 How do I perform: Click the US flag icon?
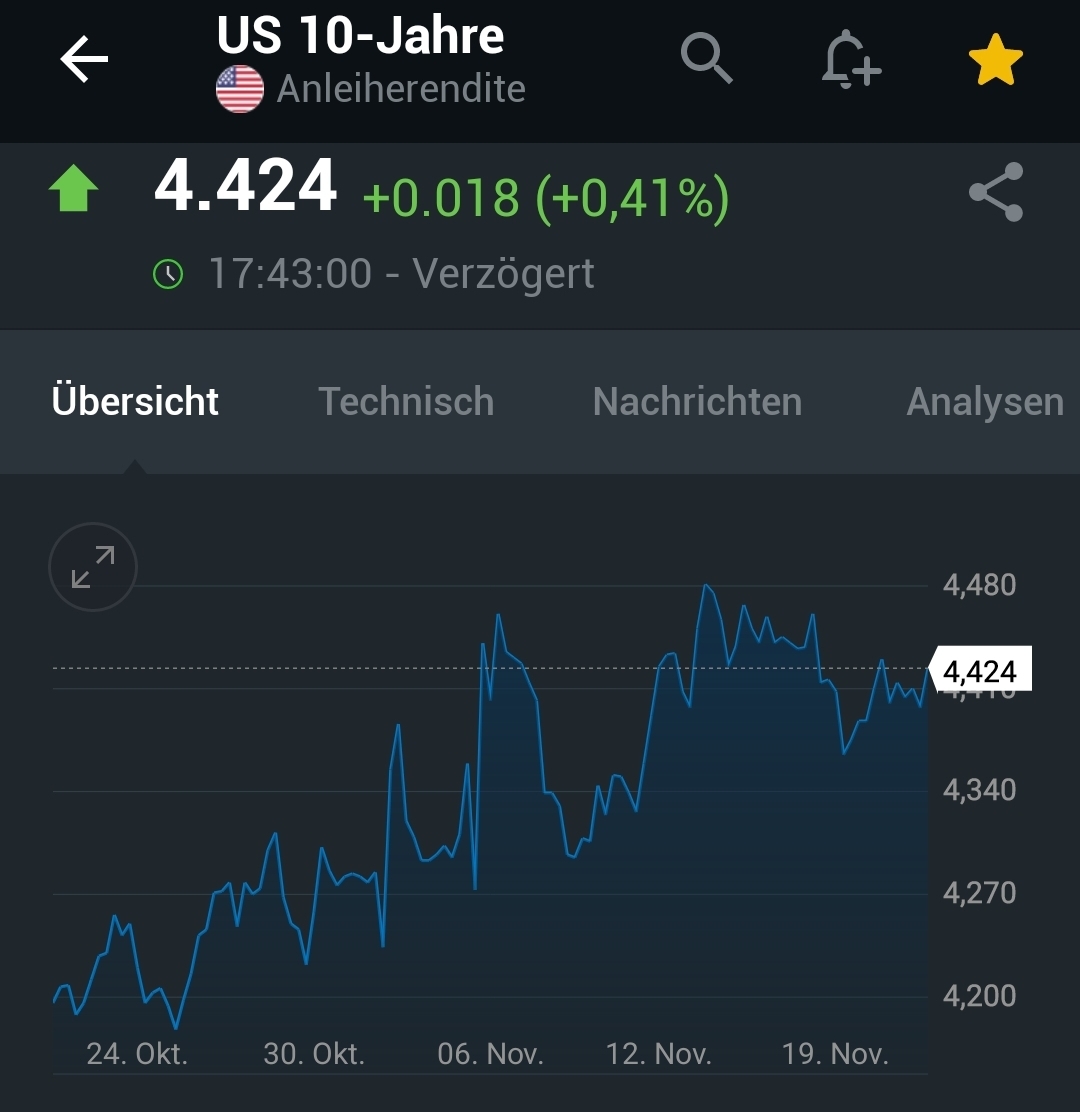coord(238,88)
